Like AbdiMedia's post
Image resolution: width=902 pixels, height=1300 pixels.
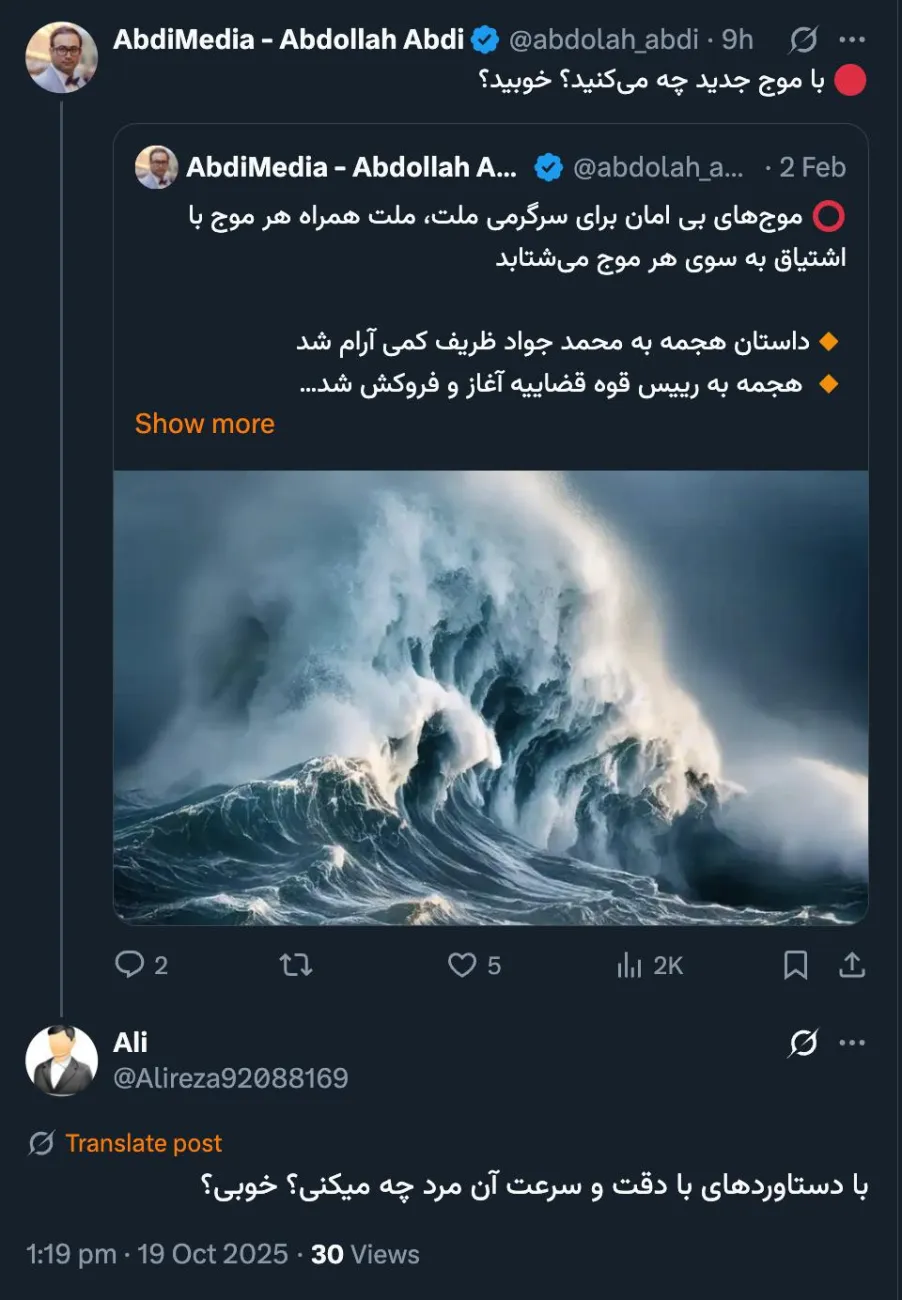[461, 965]
